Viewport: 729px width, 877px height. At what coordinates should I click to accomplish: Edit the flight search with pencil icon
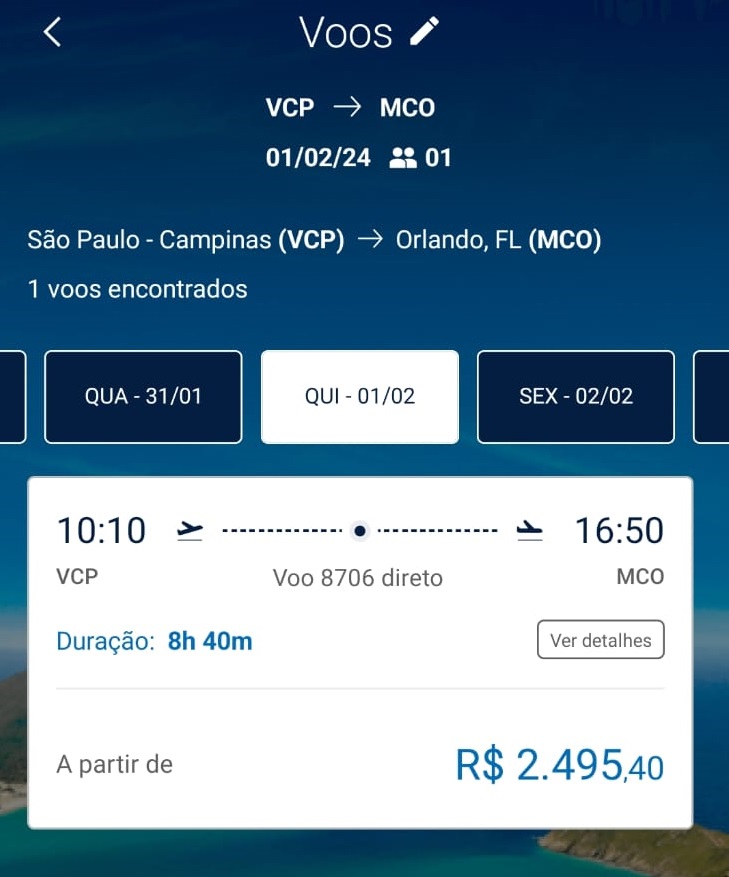pos(424,32)
